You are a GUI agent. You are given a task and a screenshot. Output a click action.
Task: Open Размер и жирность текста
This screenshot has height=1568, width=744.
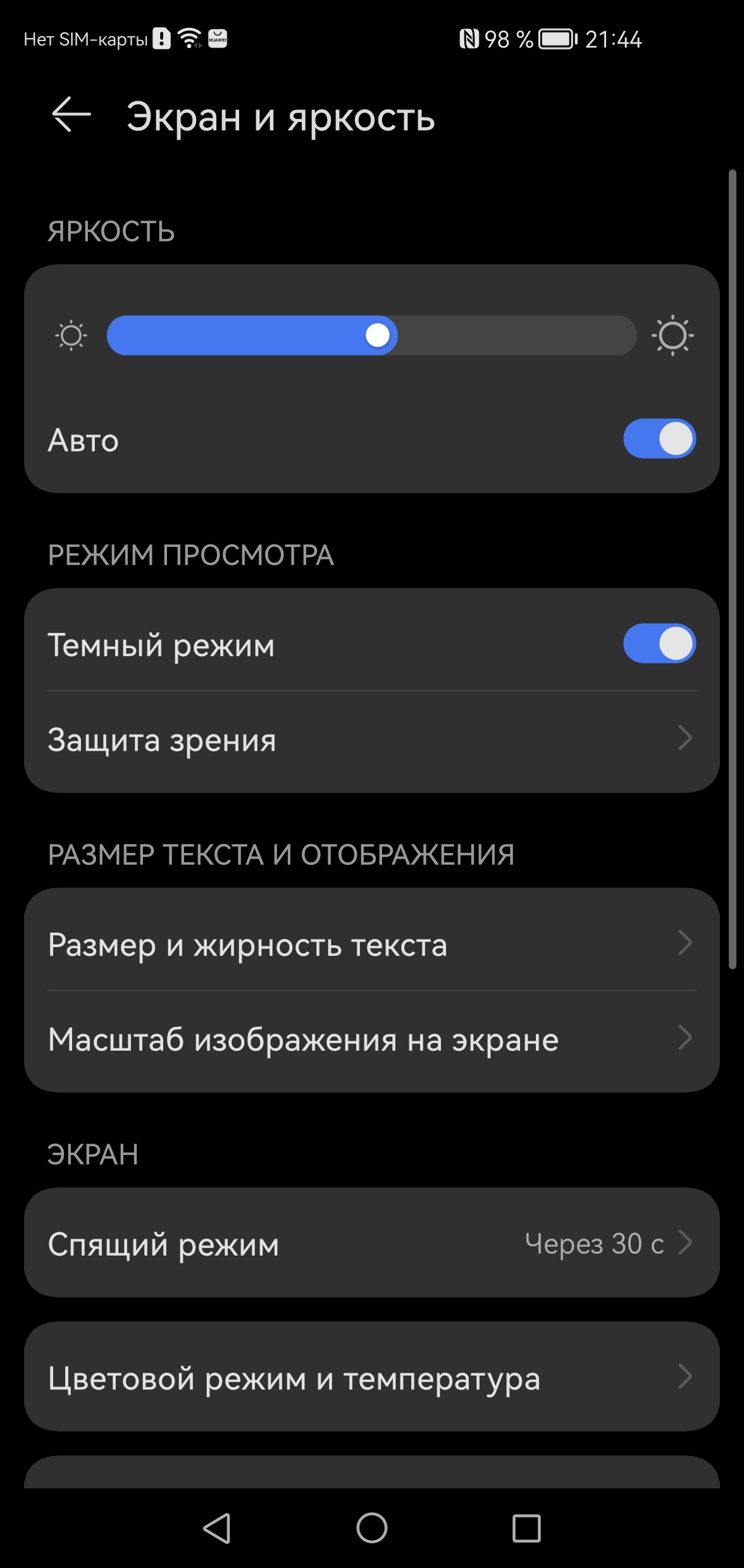point(371,945)
